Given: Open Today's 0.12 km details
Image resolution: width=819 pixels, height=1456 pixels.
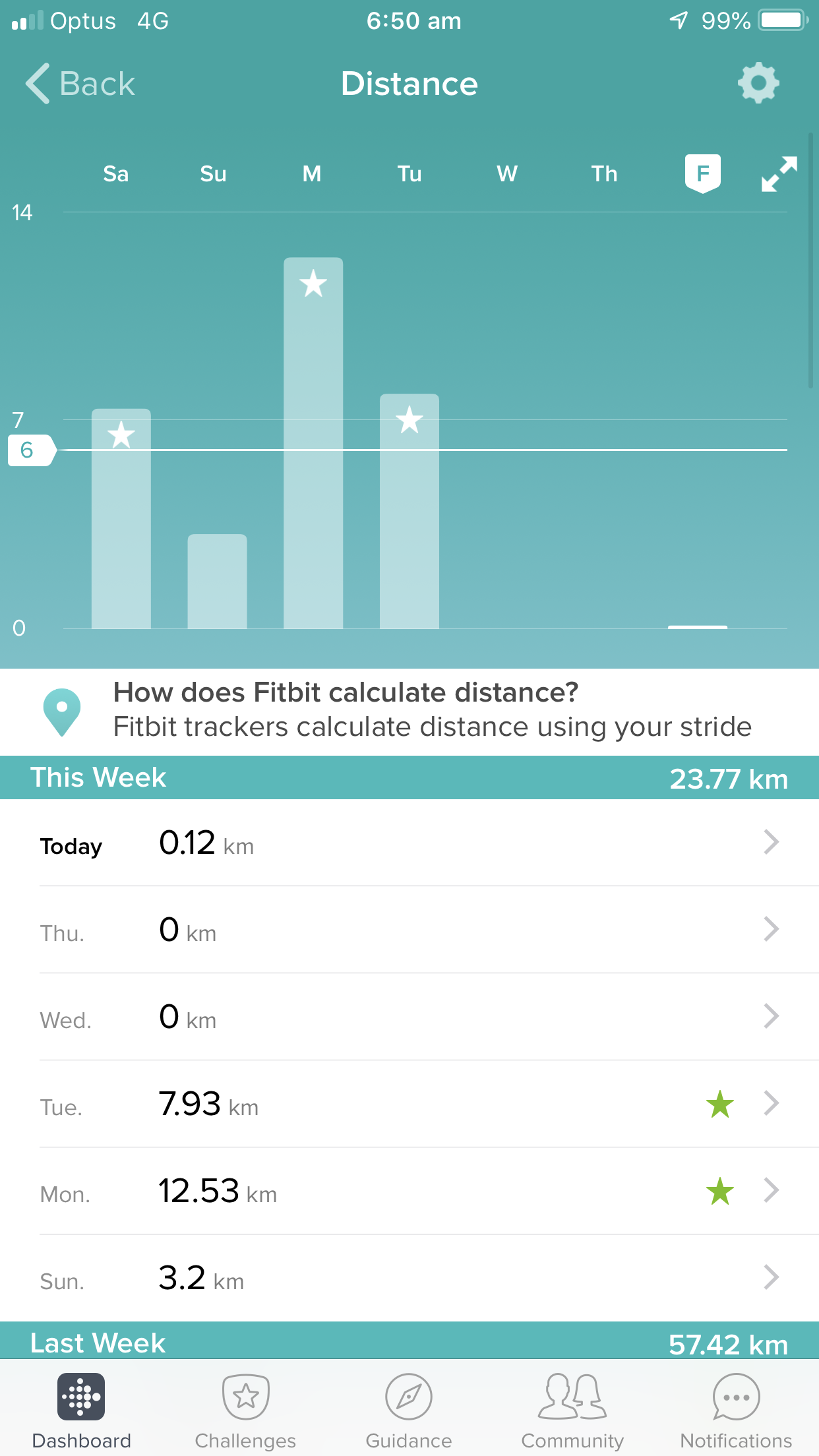Looking at the screenshot, I should 409,843.
